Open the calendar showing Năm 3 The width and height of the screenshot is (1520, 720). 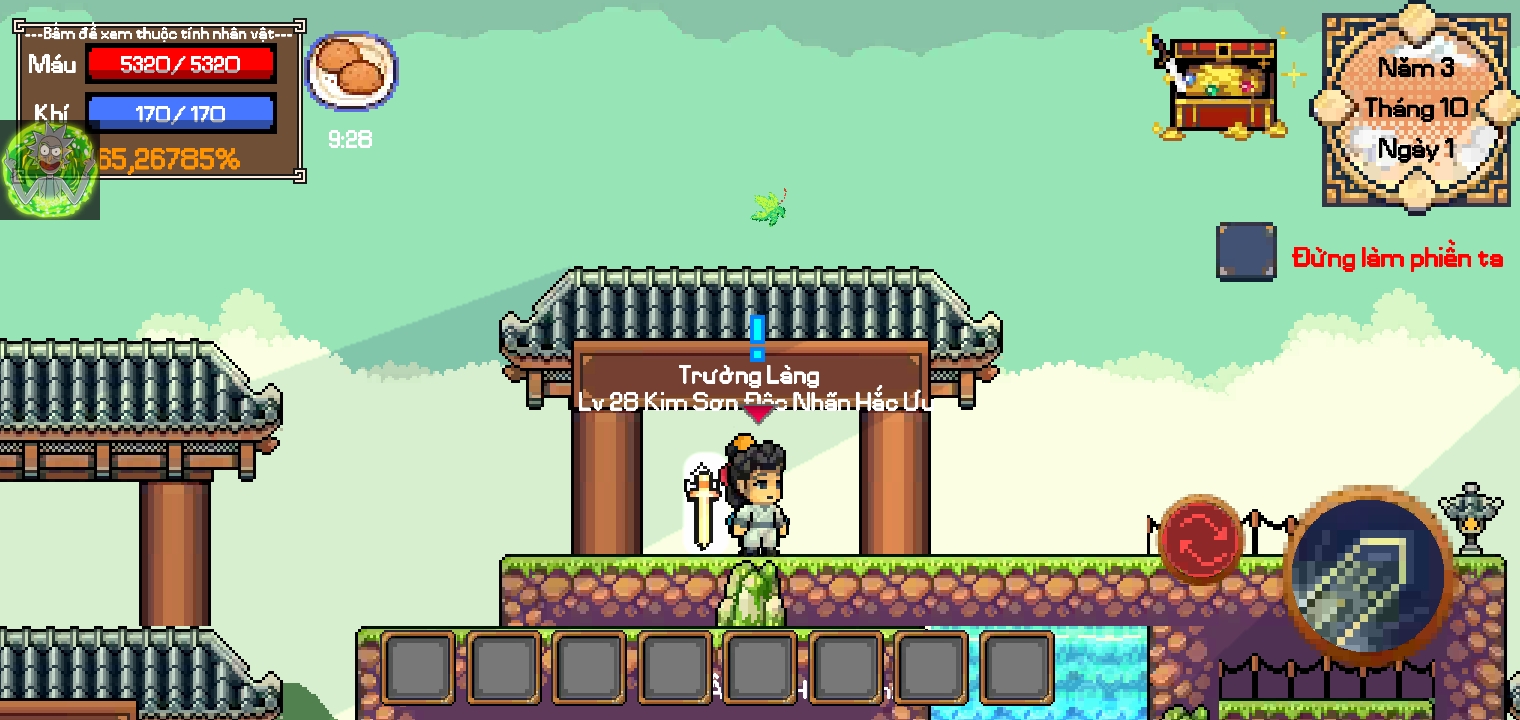(x=1416, y=108)
